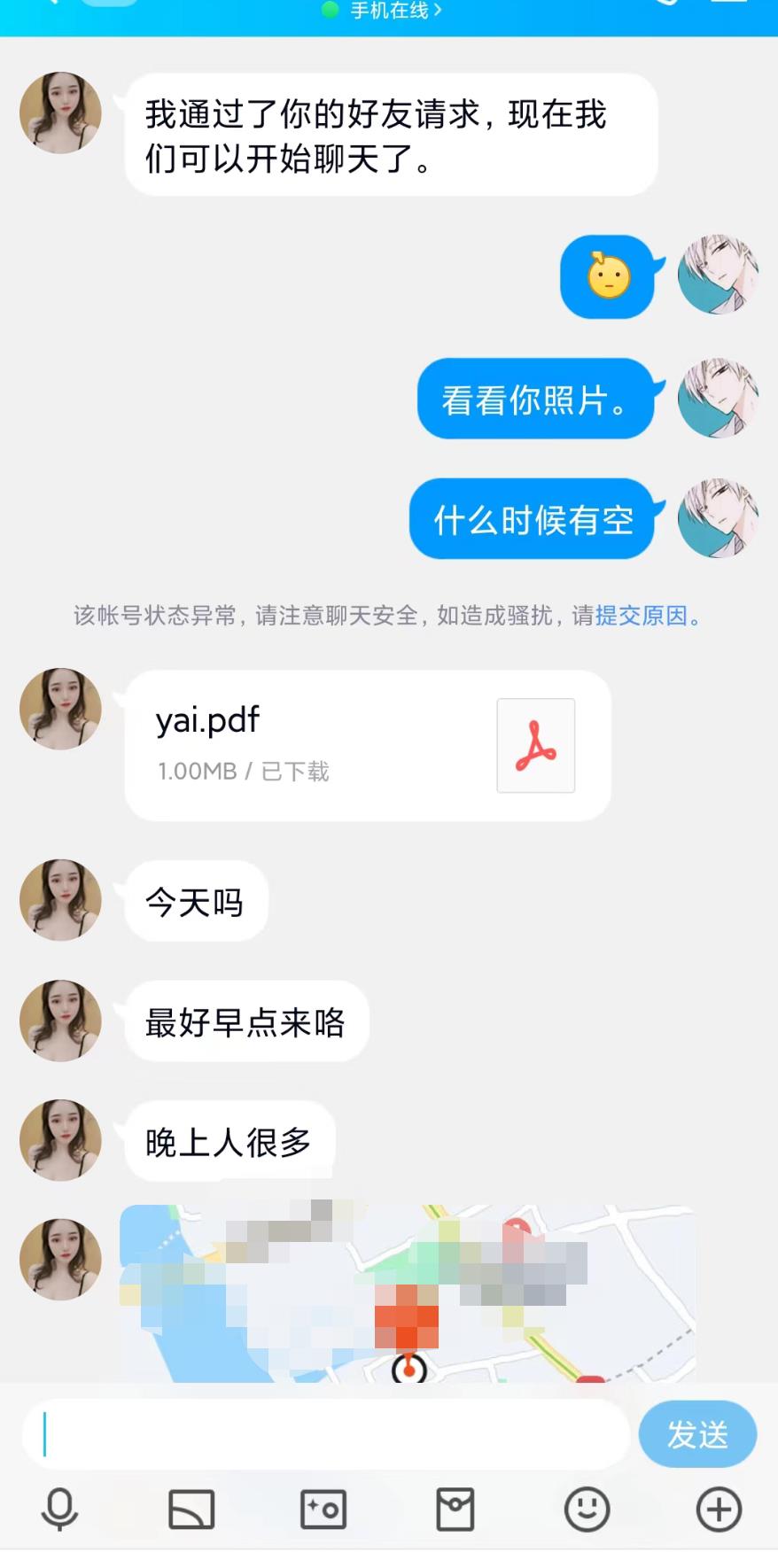This screenshot has width=778, height=1568.
Task: Open the shared location map
Action: pyautogui.click(x=408, y=1293)
